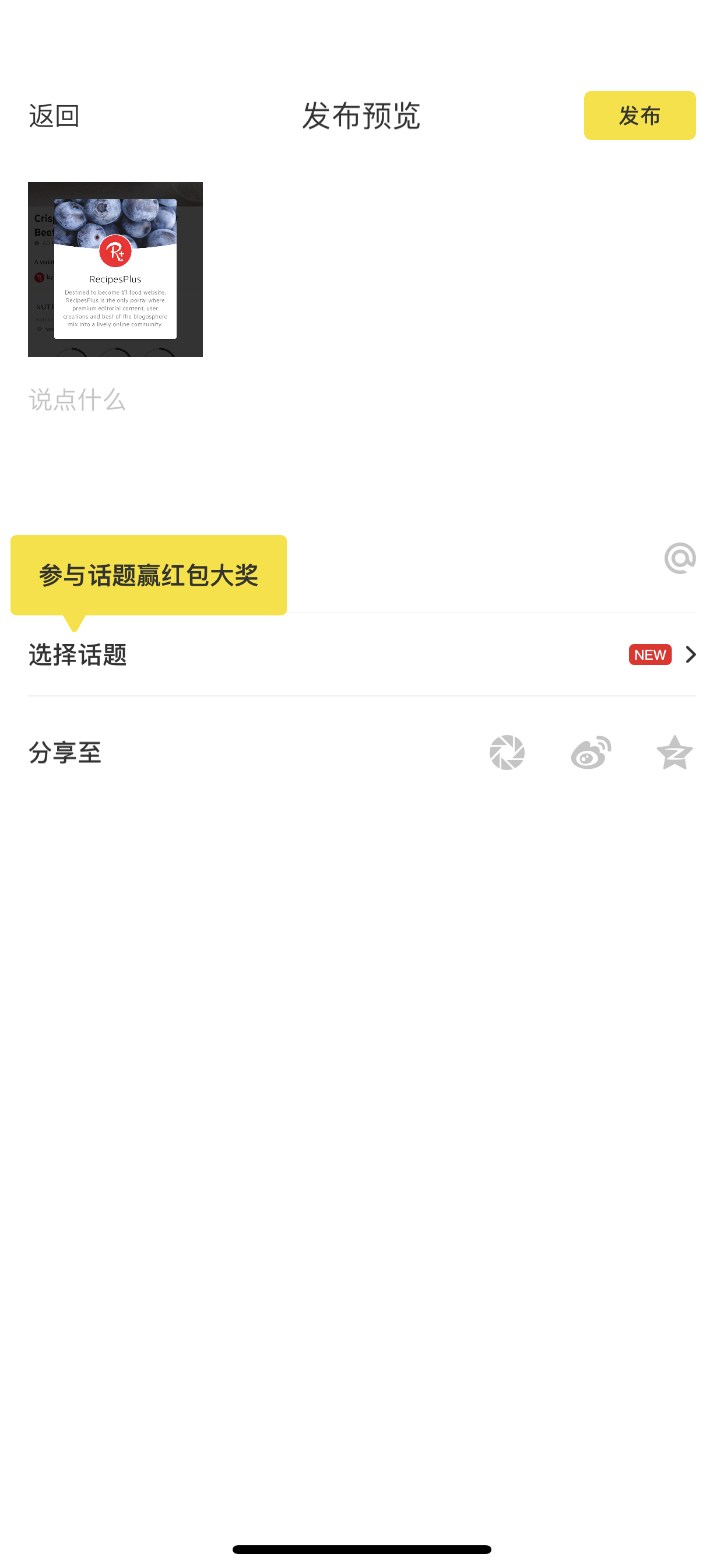Focus the 说点什么 caption field
Screen dimensions: 724x1568
[x=361, y=450]
